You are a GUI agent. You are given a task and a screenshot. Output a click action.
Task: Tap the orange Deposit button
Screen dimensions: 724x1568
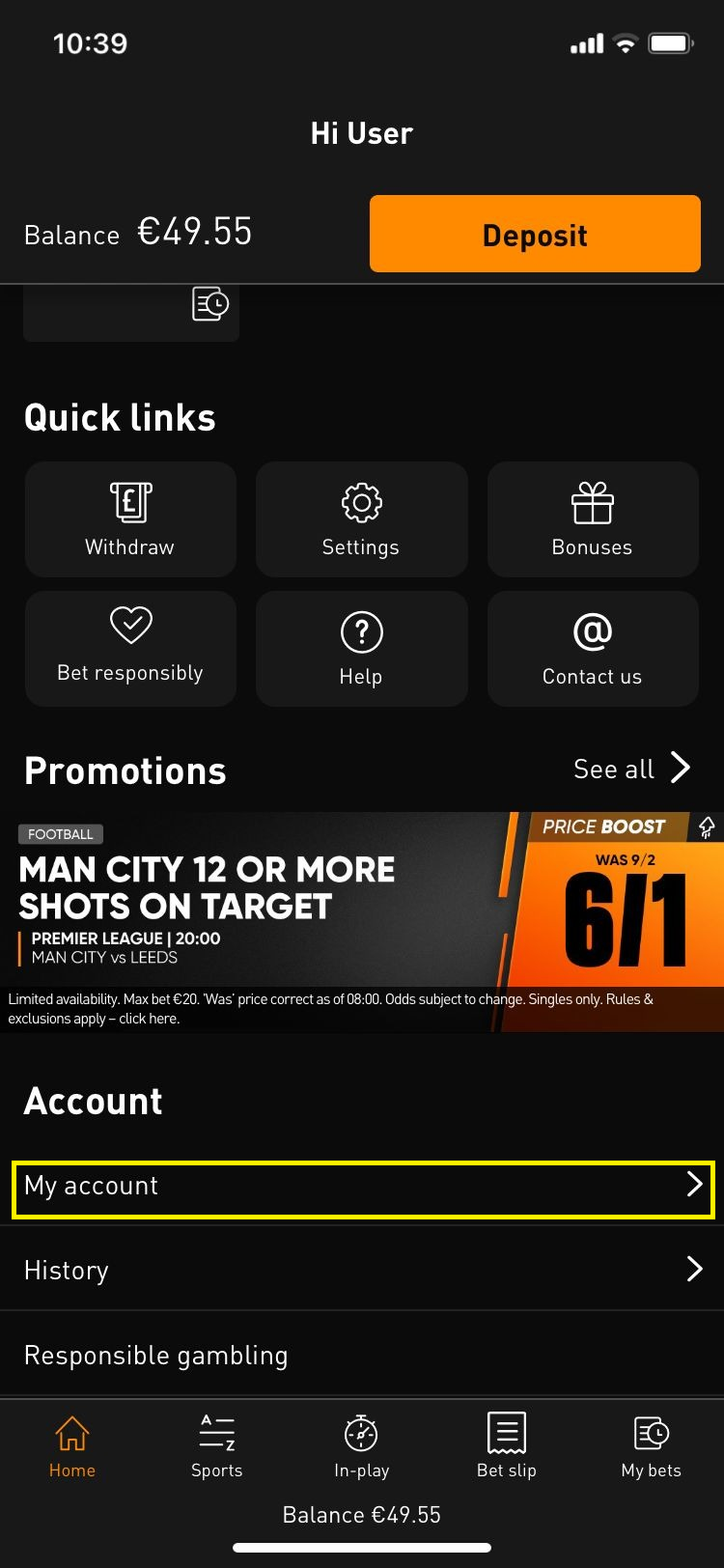(535, 234)
